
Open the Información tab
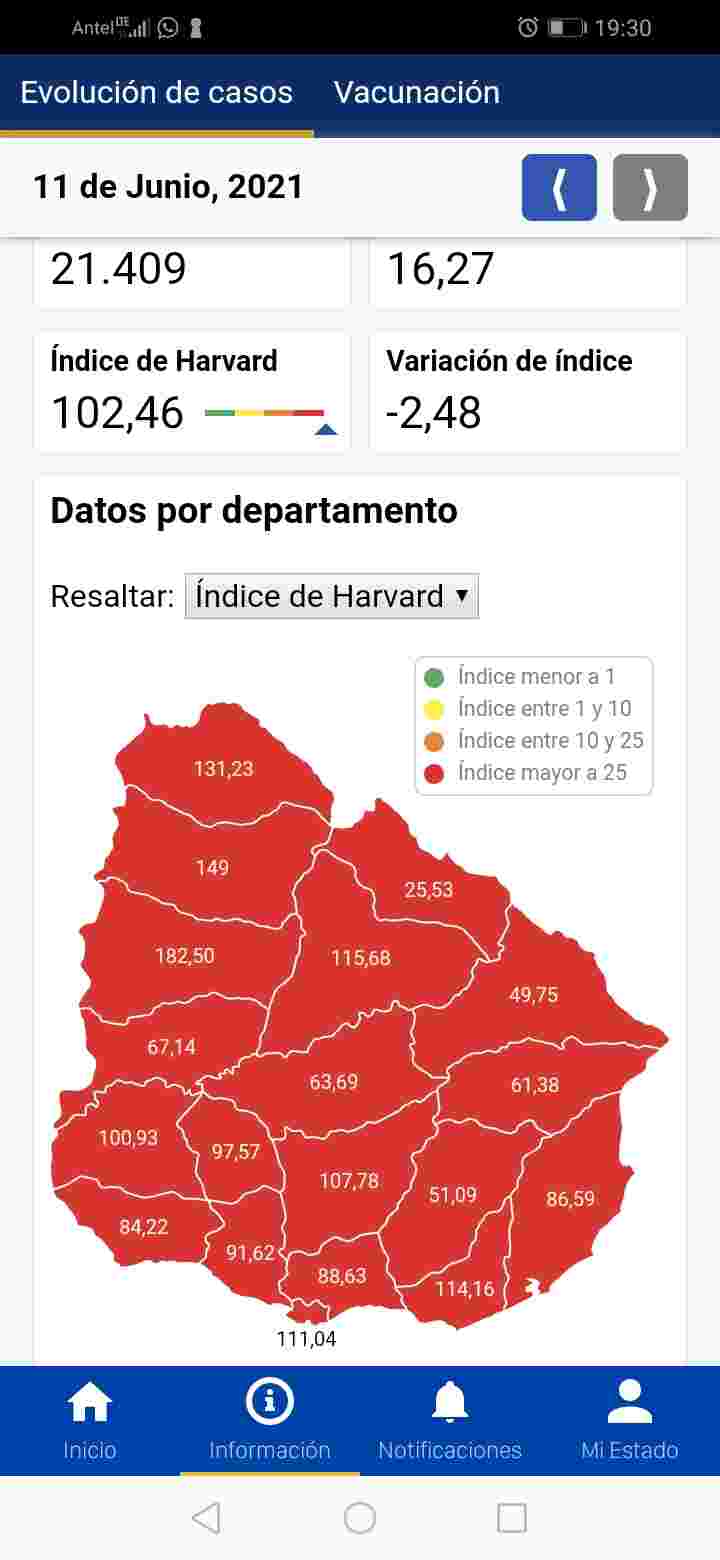pyautogui.click(x=270, y=1420)
